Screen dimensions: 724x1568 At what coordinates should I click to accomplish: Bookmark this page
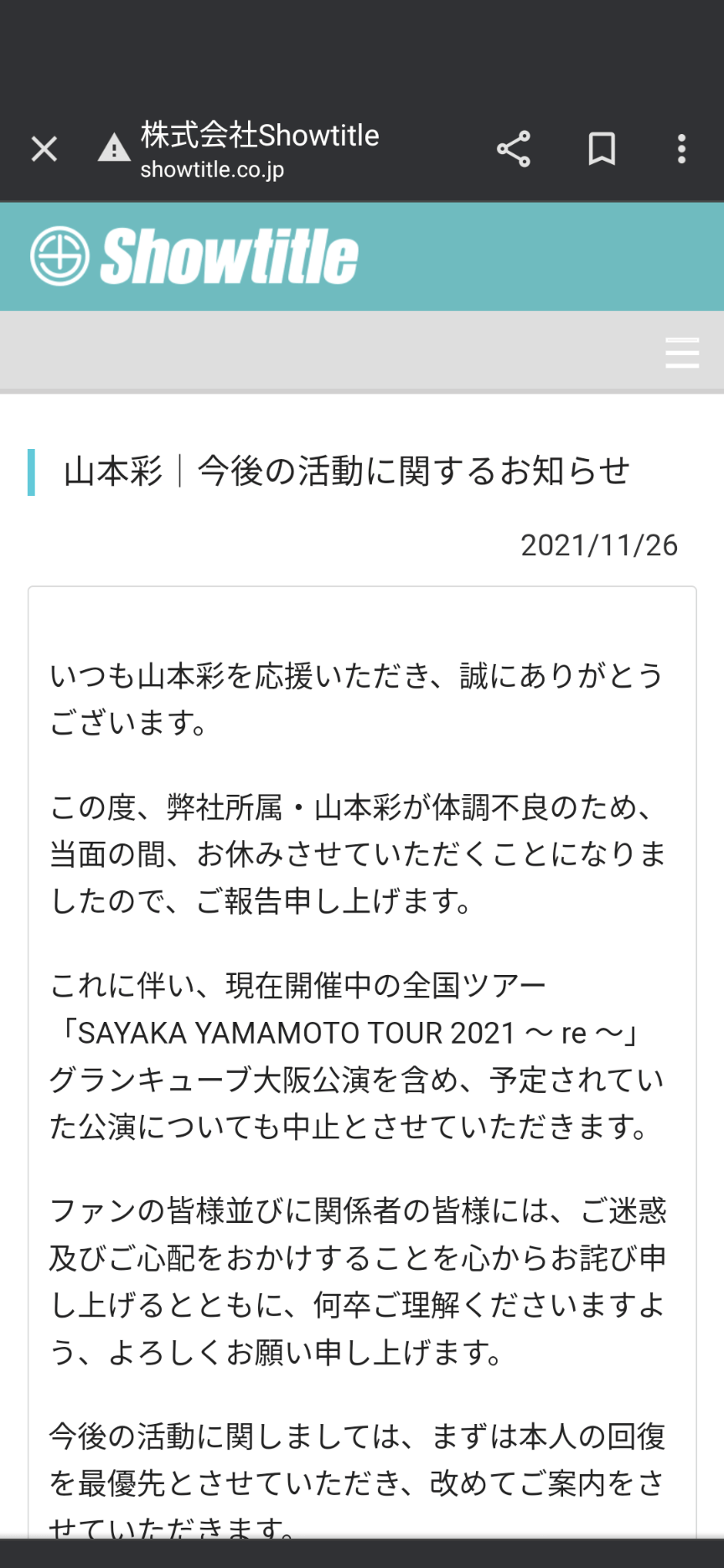(x=602, y=149)
